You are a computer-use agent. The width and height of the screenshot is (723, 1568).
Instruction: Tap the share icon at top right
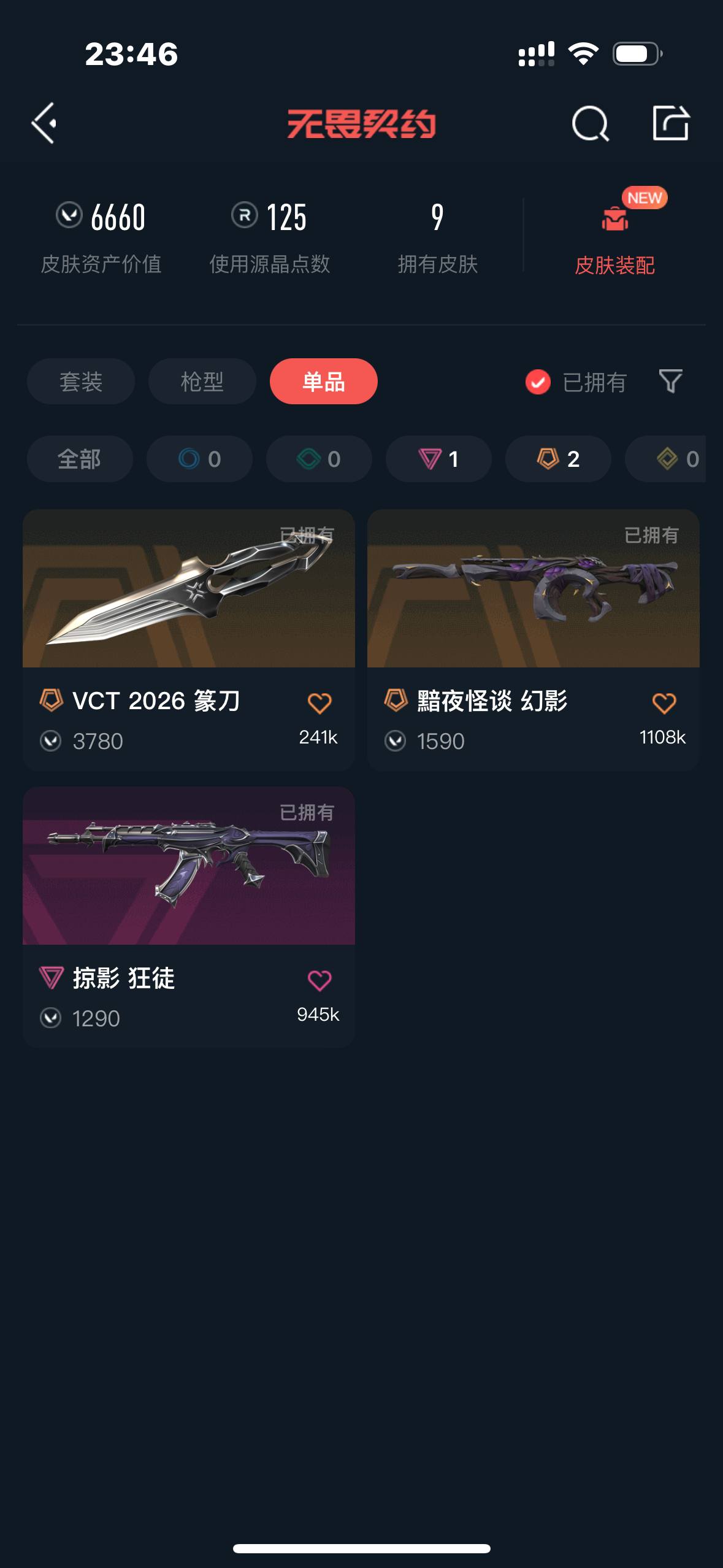(672, 122)
